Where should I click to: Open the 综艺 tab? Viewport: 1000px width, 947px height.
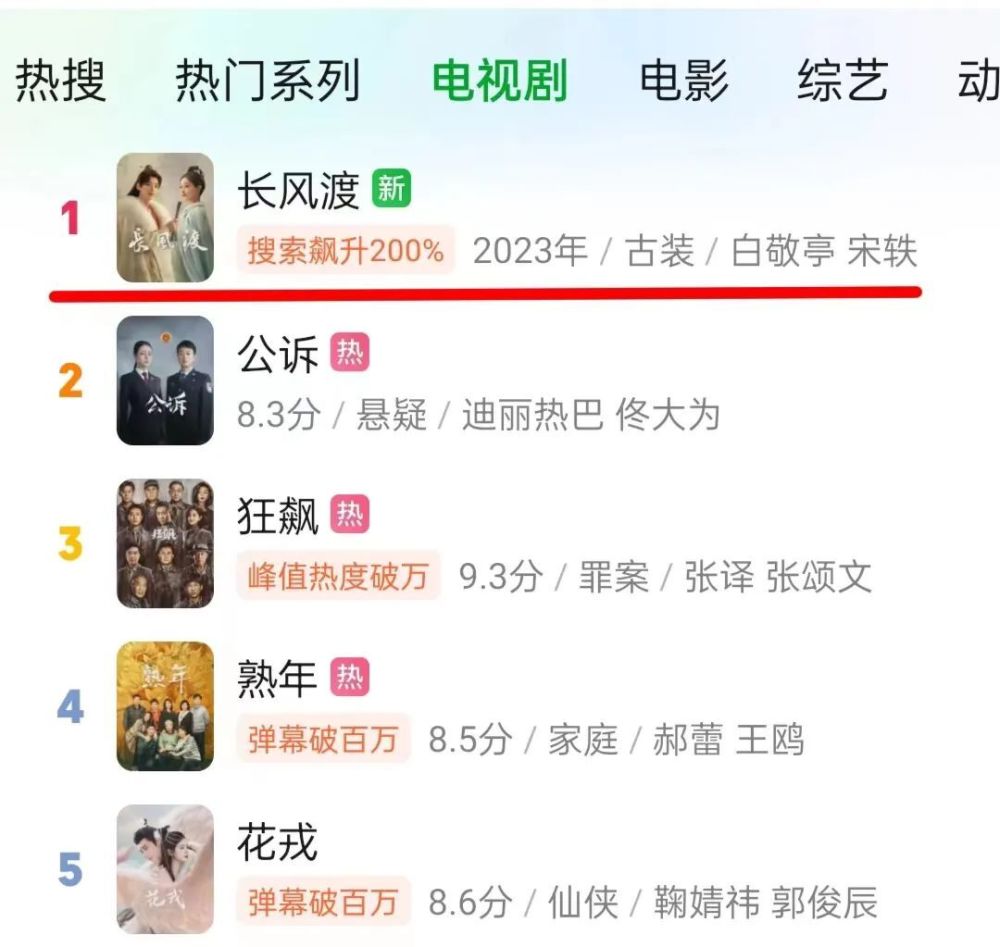[842, 81]
